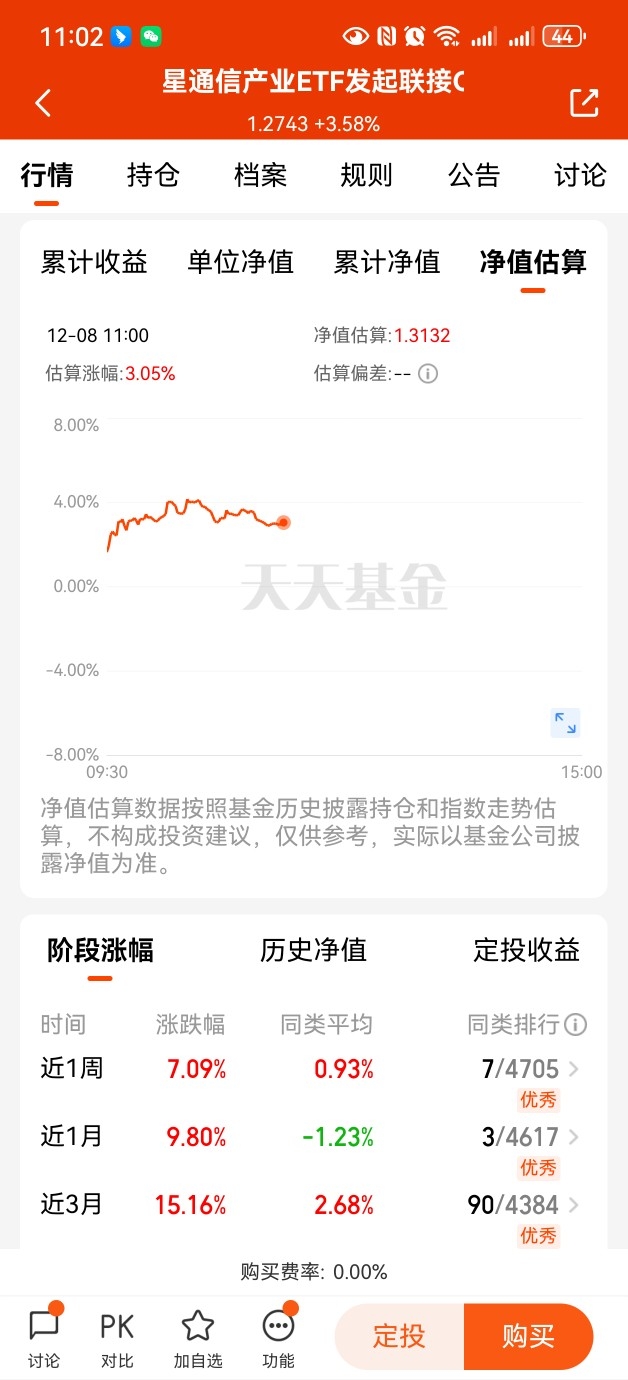Tap the info icon beside 同类排行

pos(575,1025)
